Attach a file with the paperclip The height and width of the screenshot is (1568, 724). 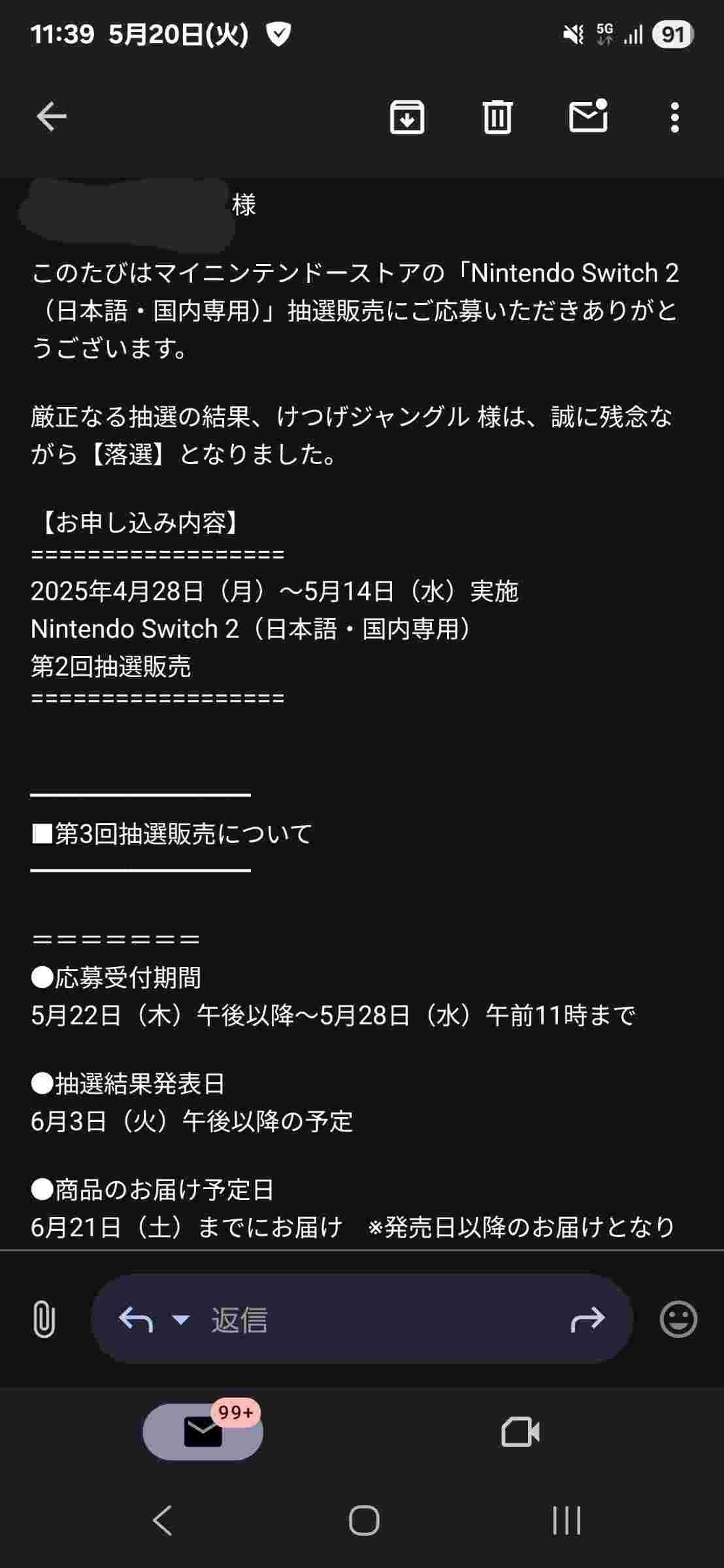tap(44, 1319)
